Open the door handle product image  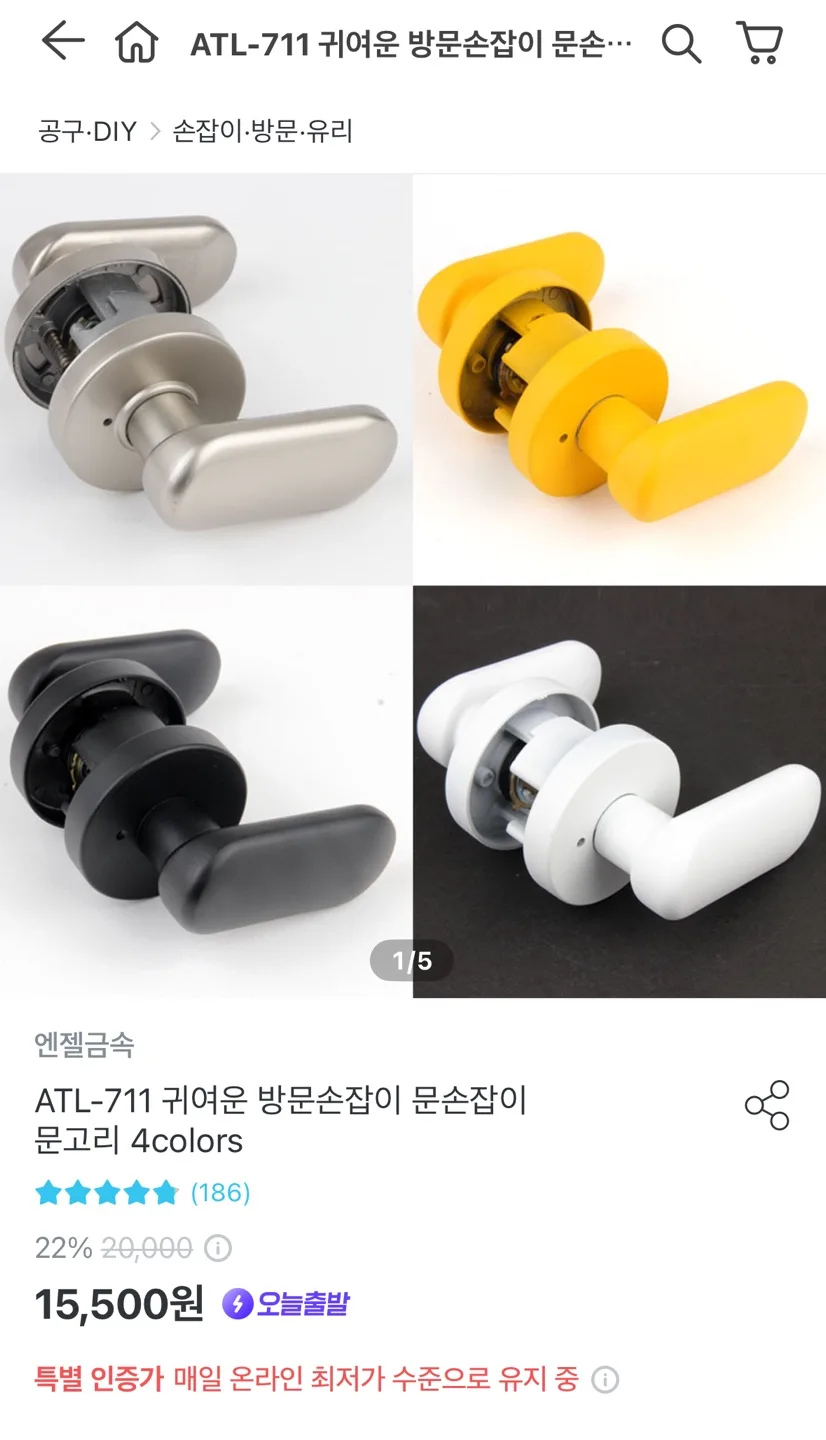413,585
